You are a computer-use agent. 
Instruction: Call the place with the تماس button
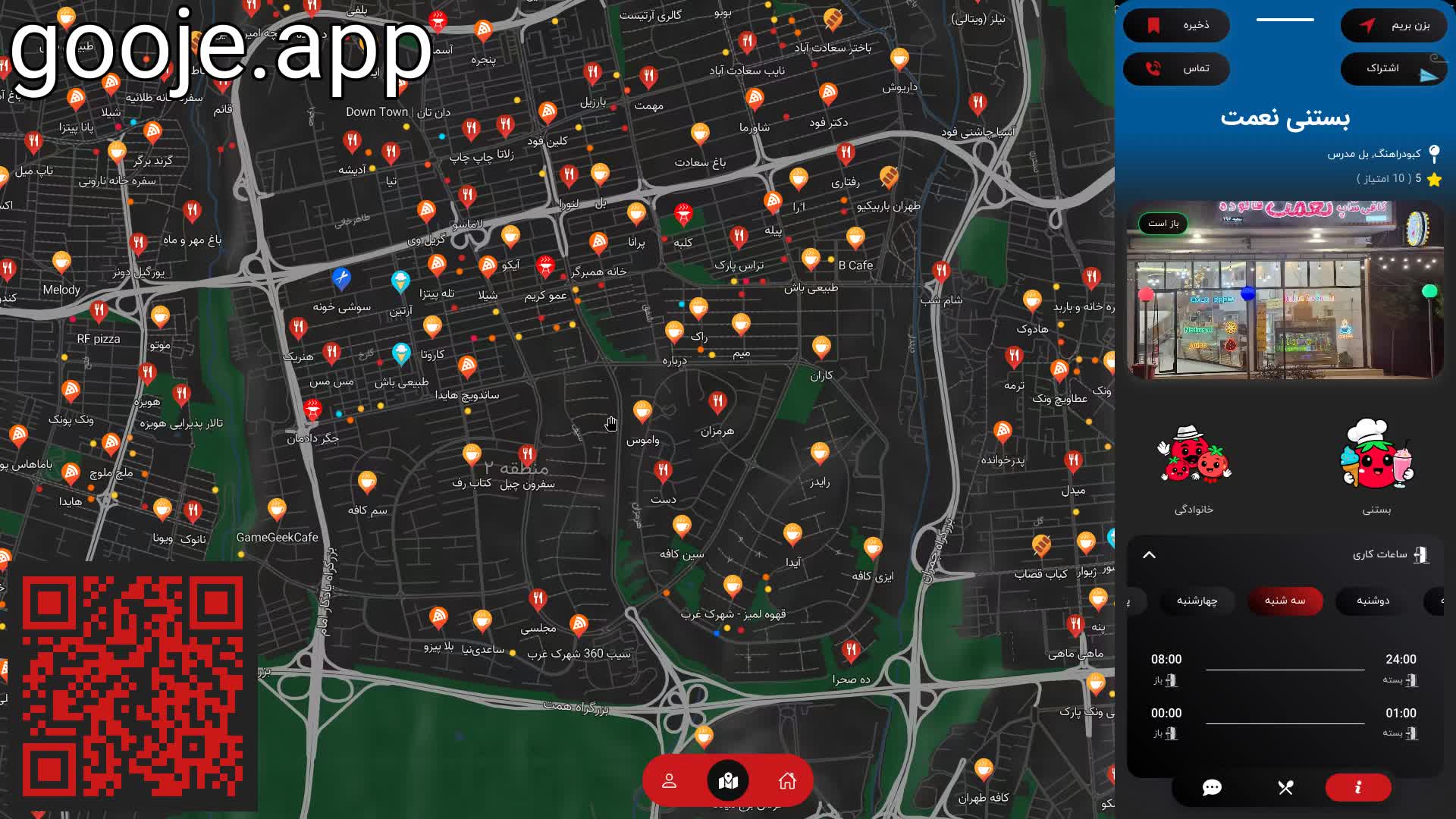pos(1176,68)
